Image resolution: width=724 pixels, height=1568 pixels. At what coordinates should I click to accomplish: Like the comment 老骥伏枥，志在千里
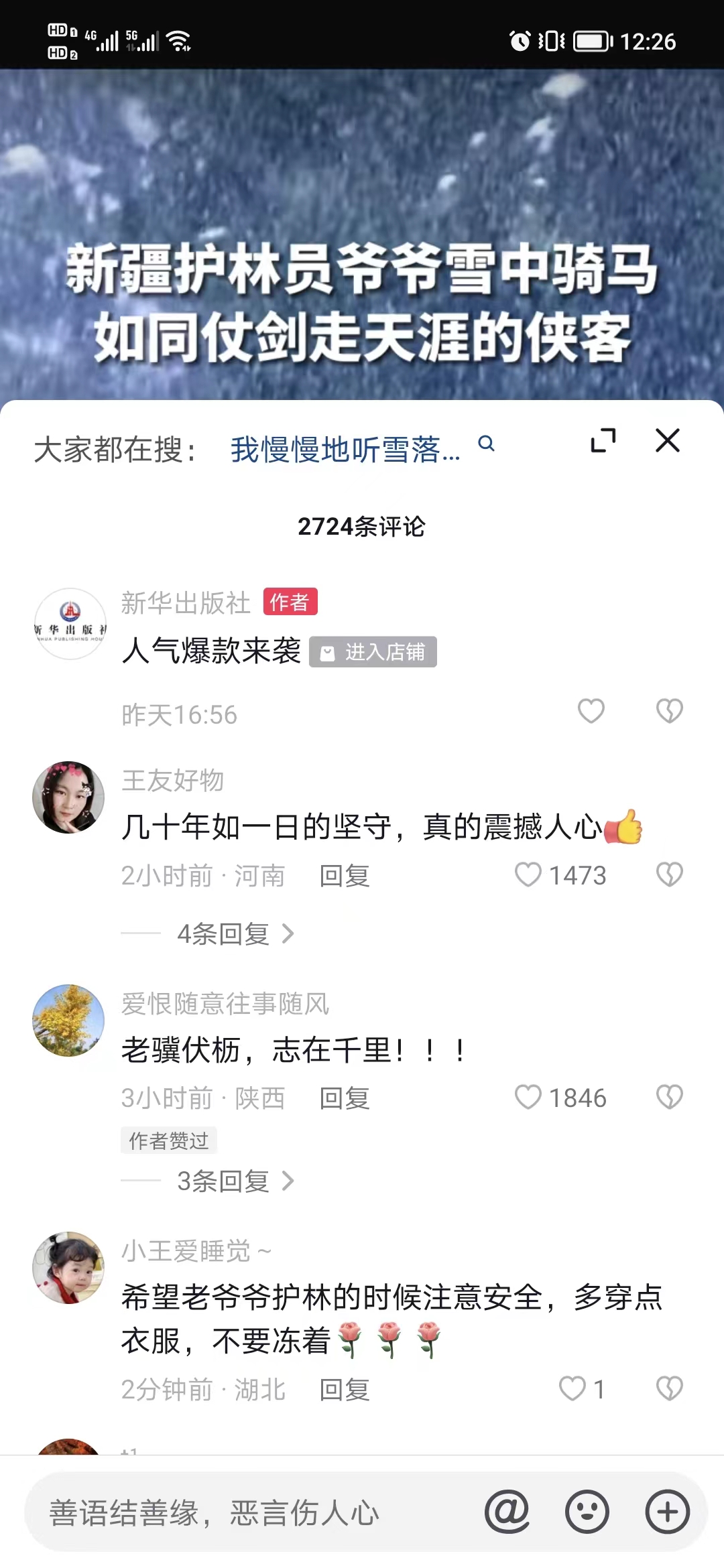coord(528,1097)
